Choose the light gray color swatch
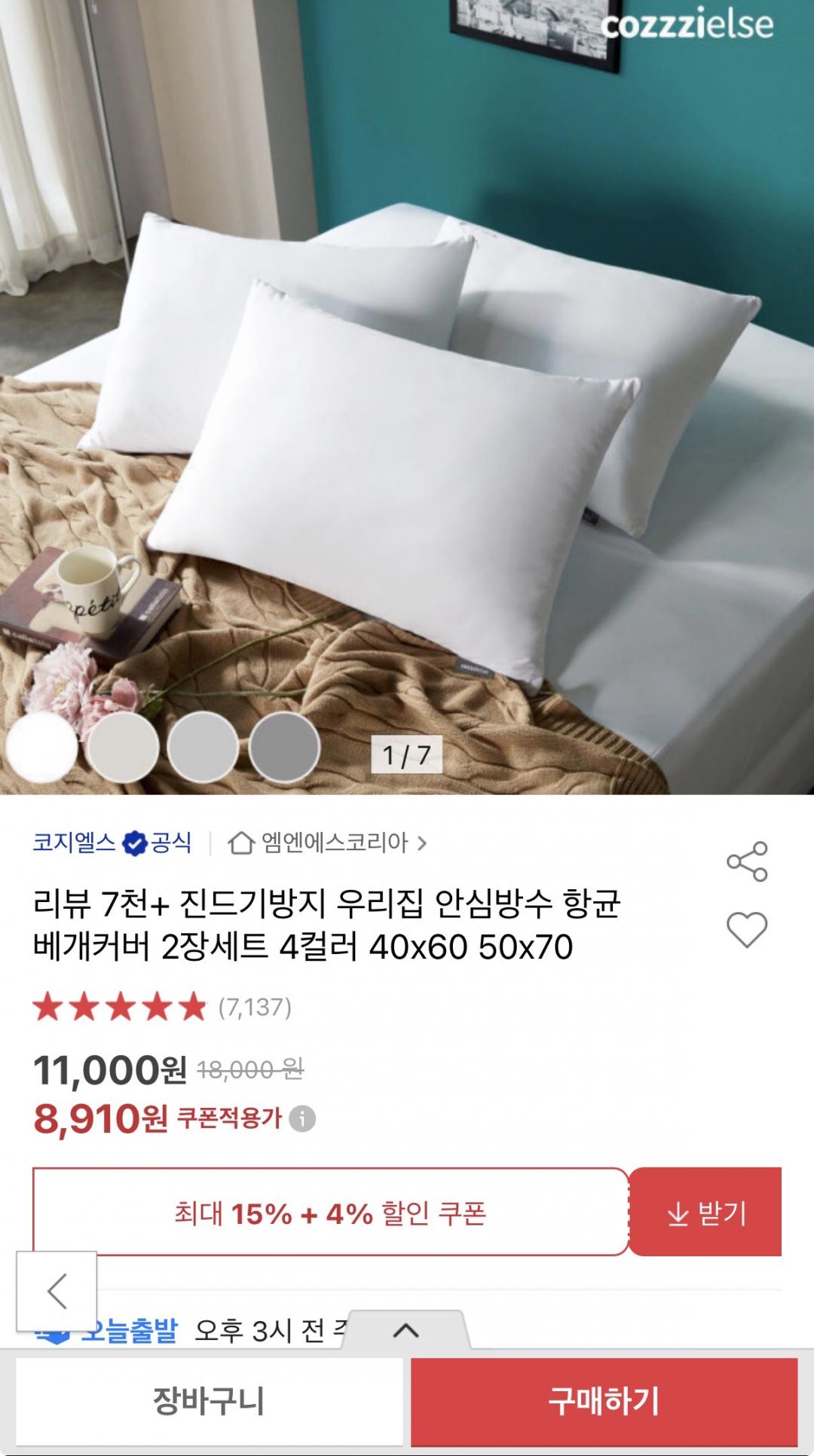 coord(203,748)
